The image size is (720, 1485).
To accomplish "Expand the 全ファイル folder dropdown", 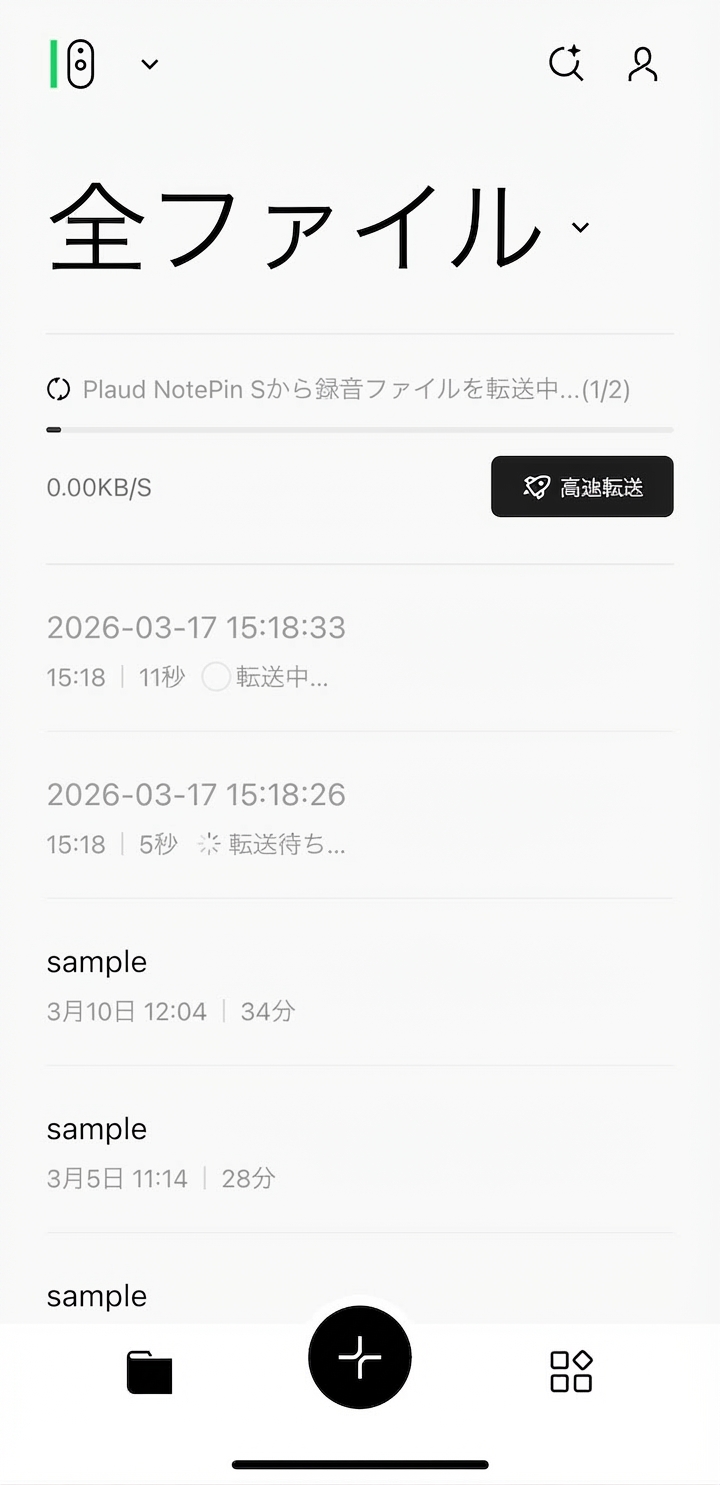I will (580, 228).
